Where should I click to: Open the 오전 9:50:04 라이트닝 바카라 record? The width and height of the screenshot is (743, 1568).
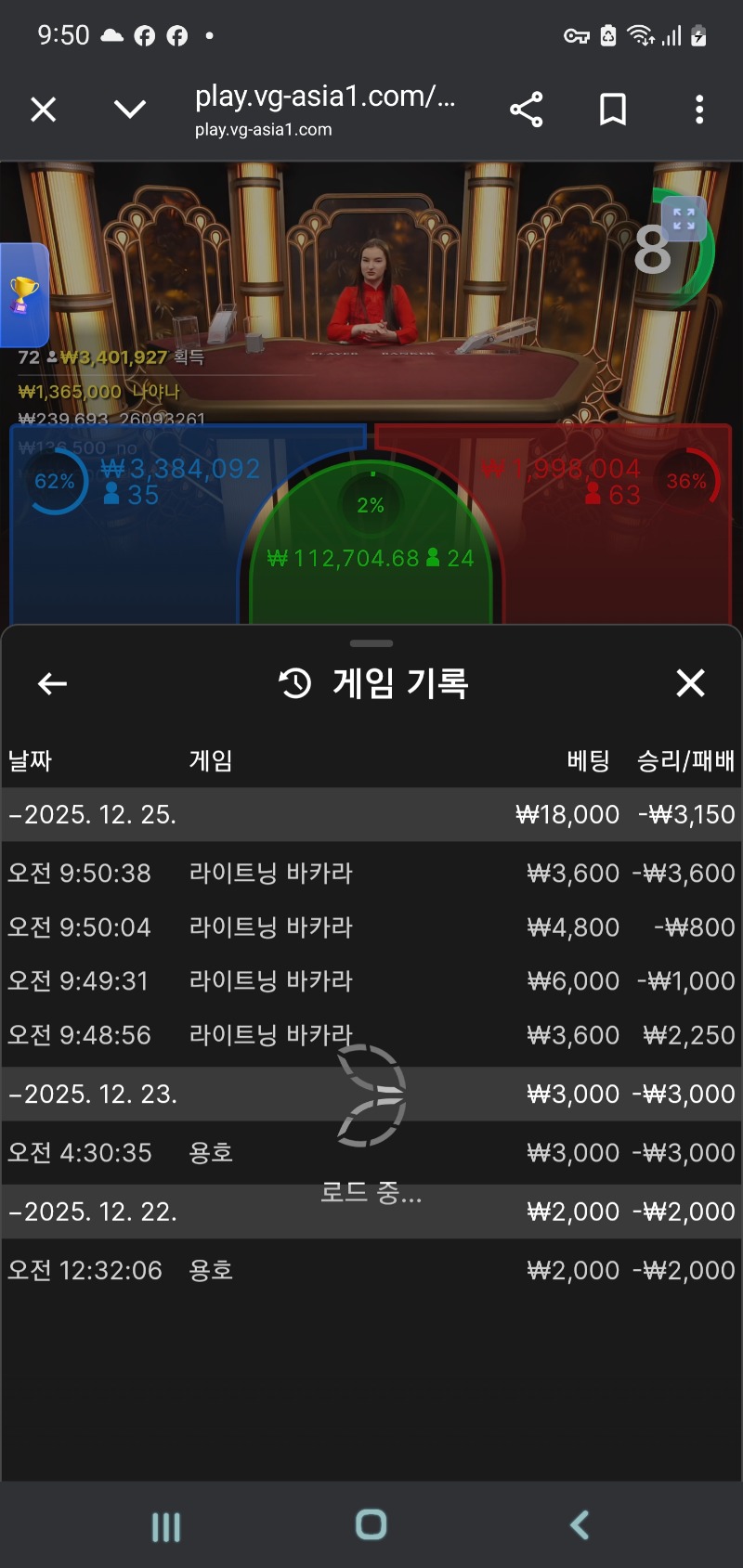371,927
